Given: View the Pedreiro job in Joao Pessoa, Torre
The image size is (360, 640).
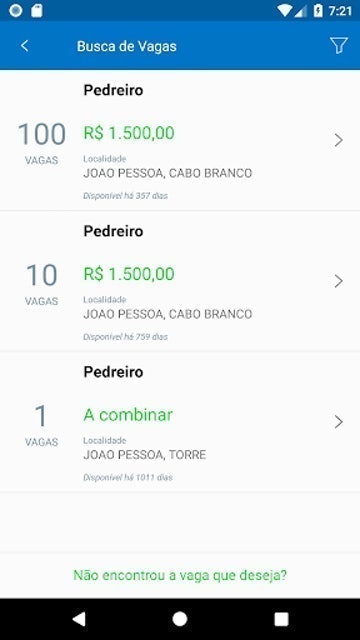Looking at the screenshot, I should tap(180, 422).
